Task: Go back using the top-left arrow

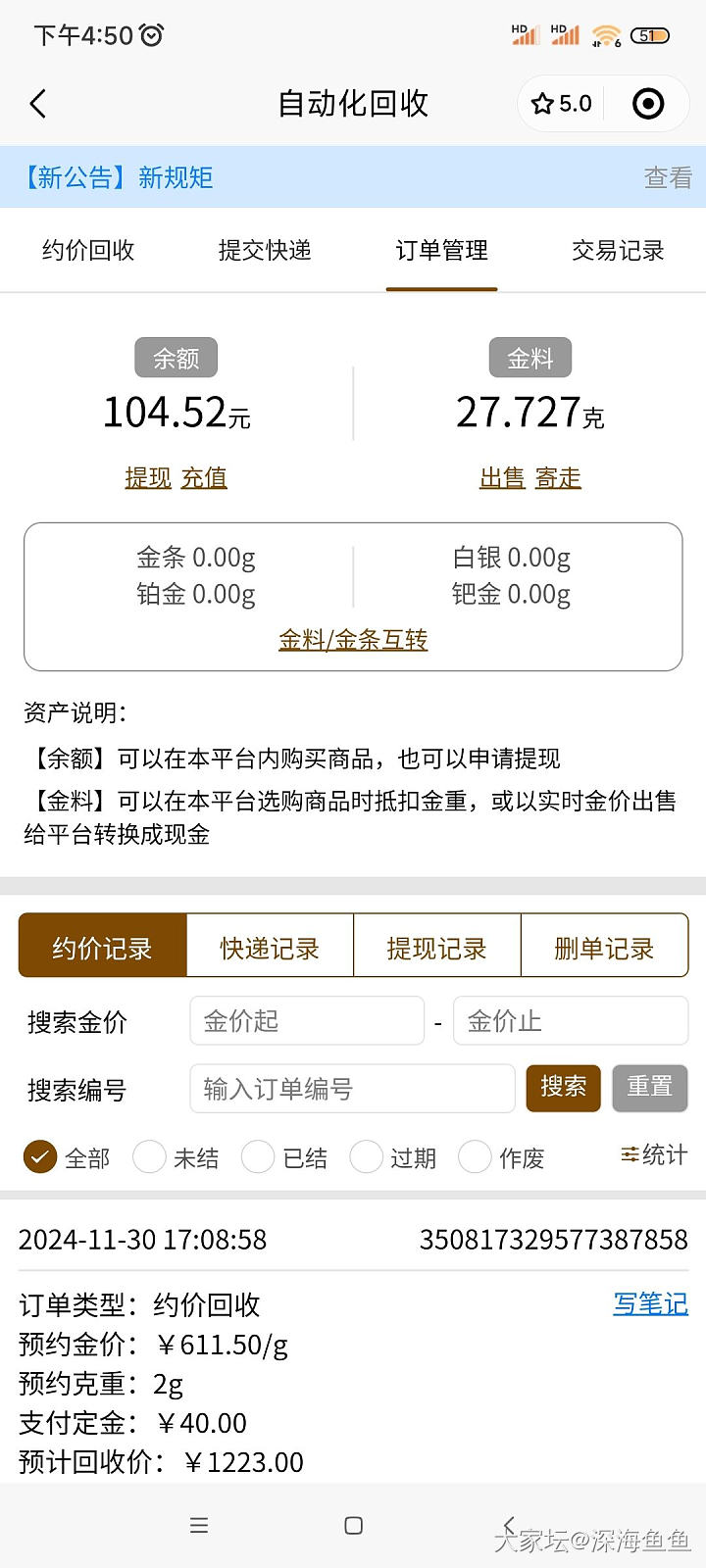Action: (38, 104)
